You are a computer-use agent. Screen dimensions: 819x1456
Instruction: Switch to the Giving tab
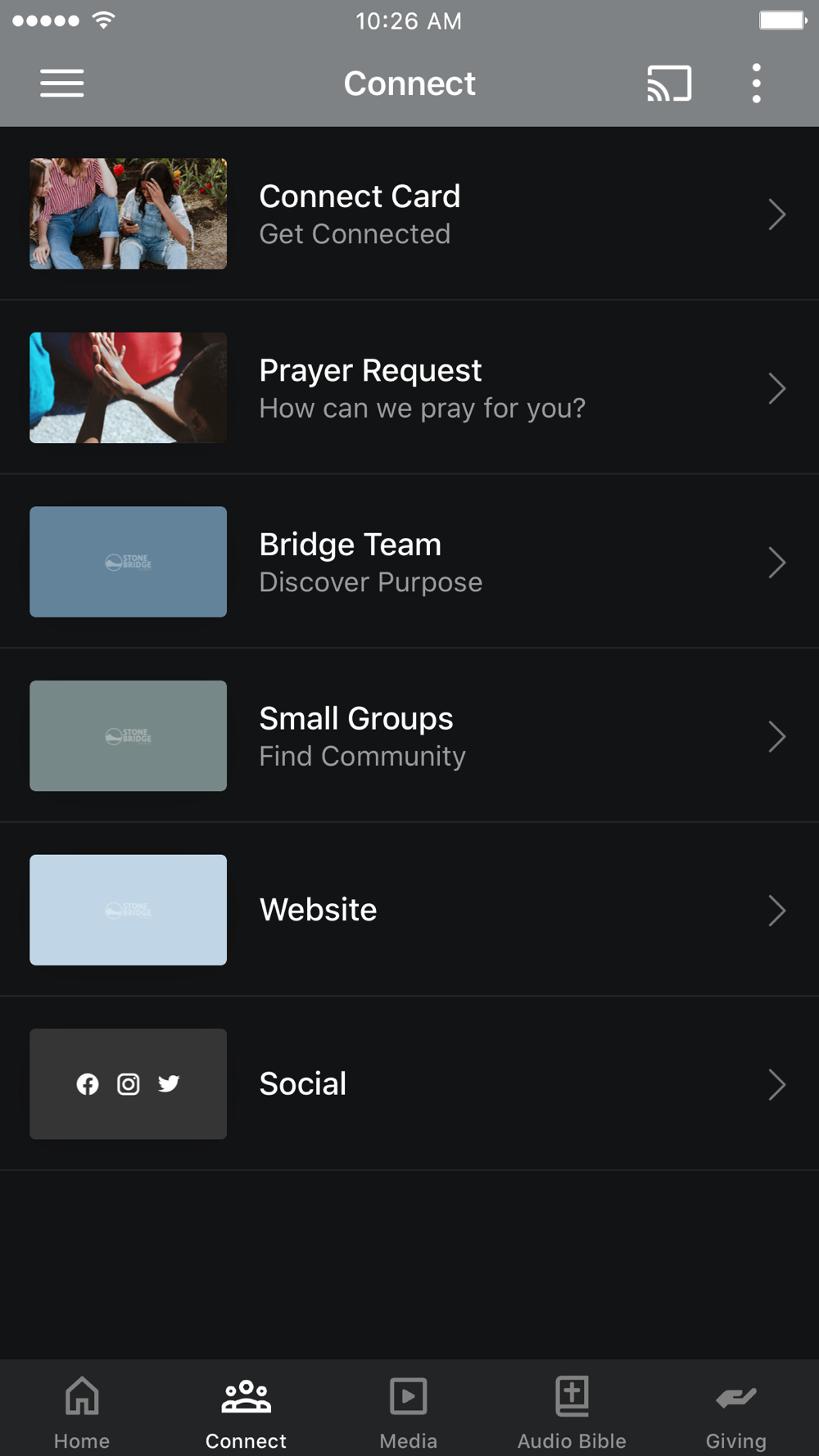735,1410
